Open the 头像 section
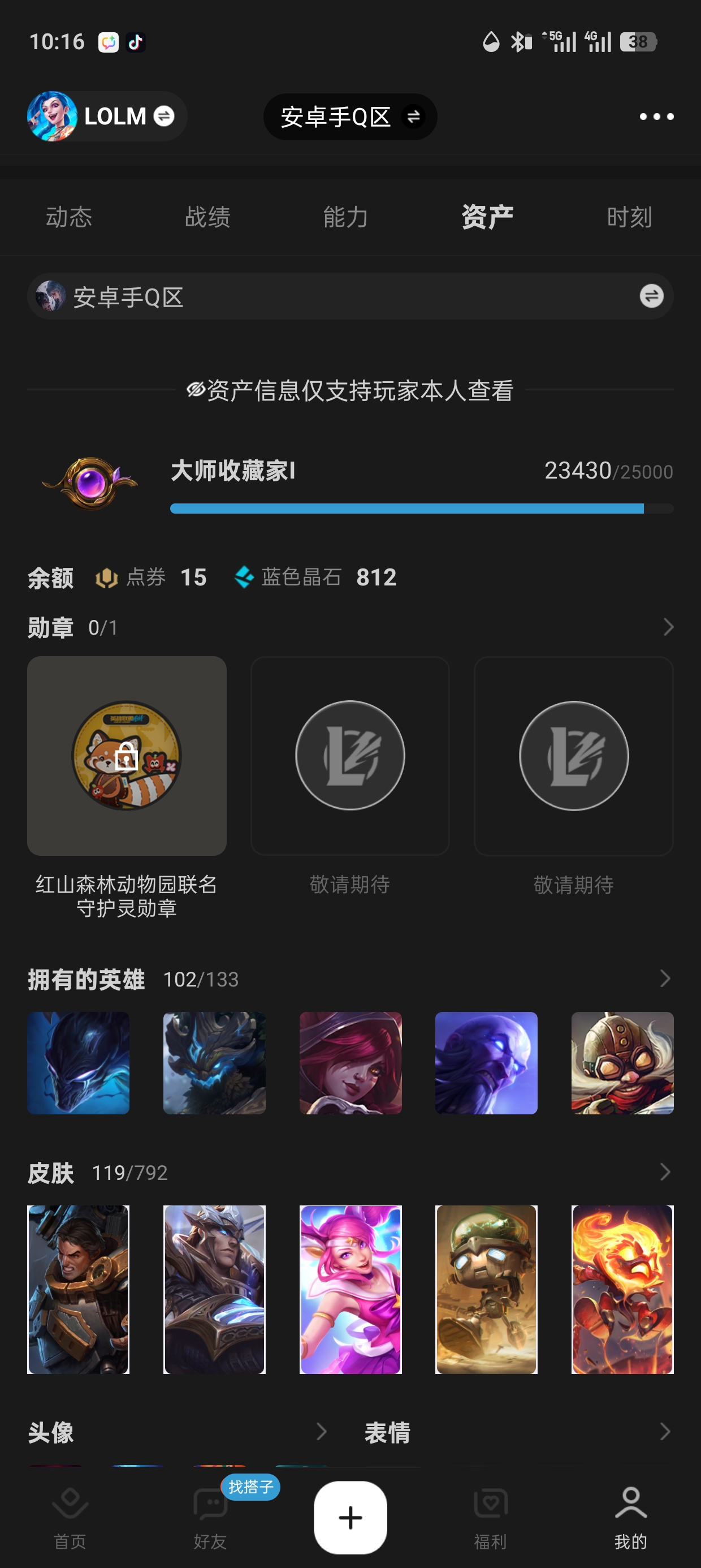Image resolution: width=701 pixels, height=1568 pixels. click(x=321, y=1432)
